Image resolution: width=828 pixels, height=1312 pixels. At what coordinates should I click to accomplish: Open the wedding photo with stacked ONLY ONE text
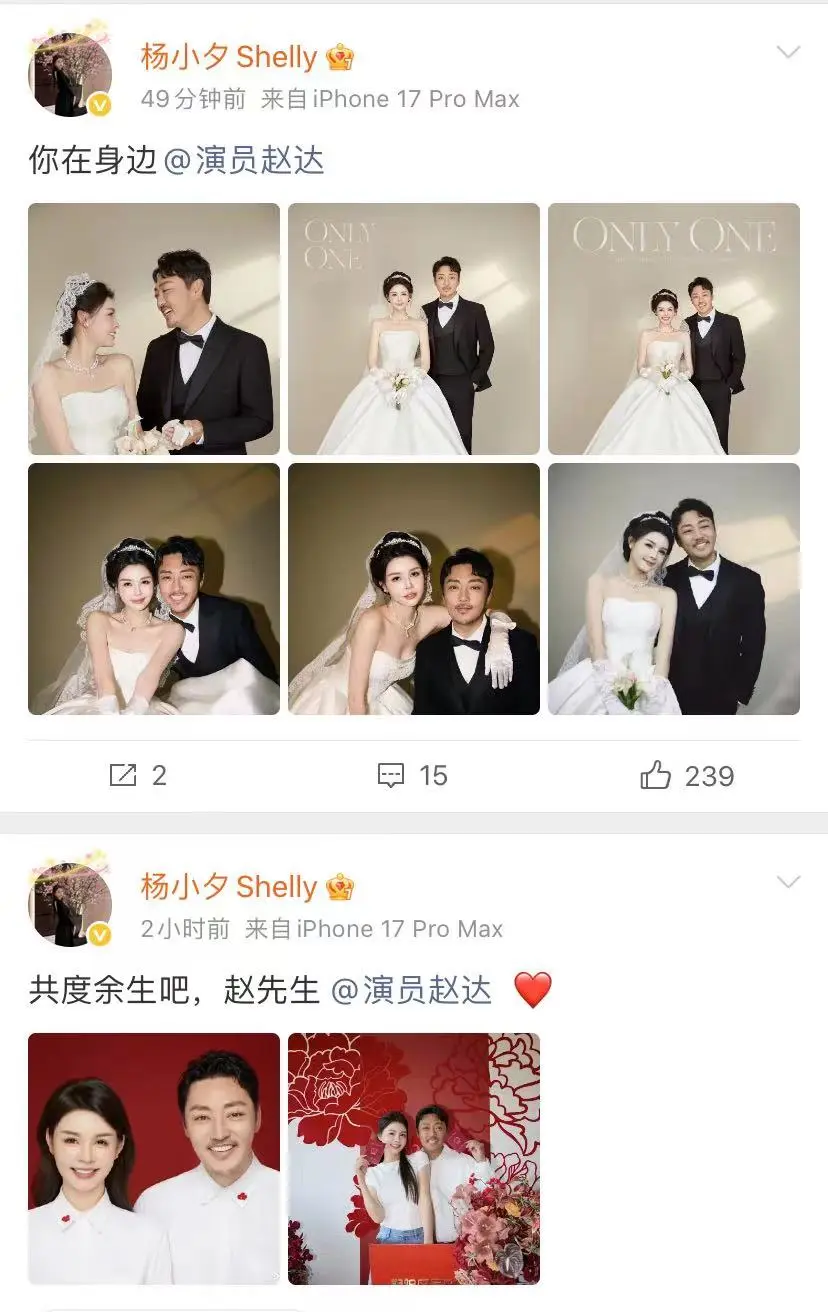tap(414, 329)
